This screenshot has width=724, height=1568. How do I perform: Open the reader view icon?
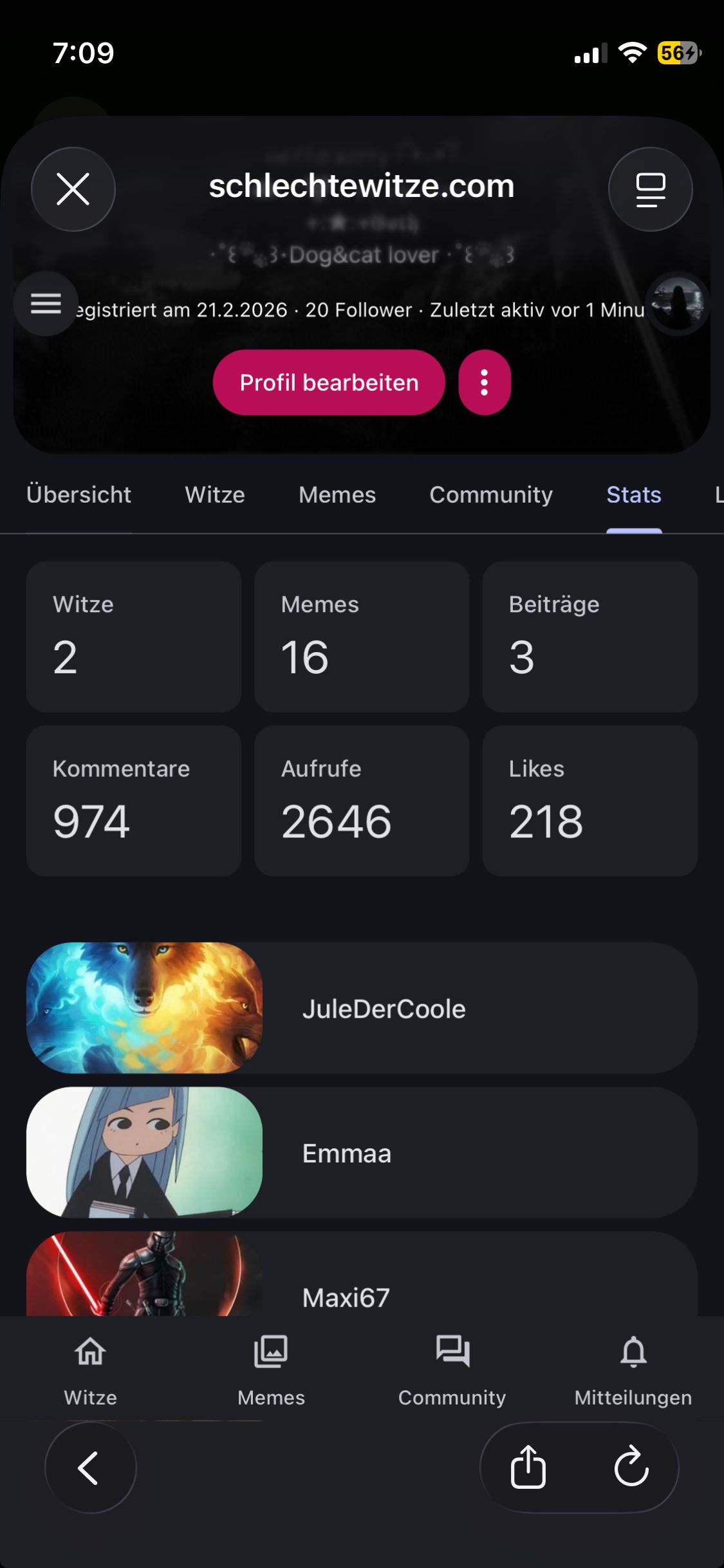[650, 189]
